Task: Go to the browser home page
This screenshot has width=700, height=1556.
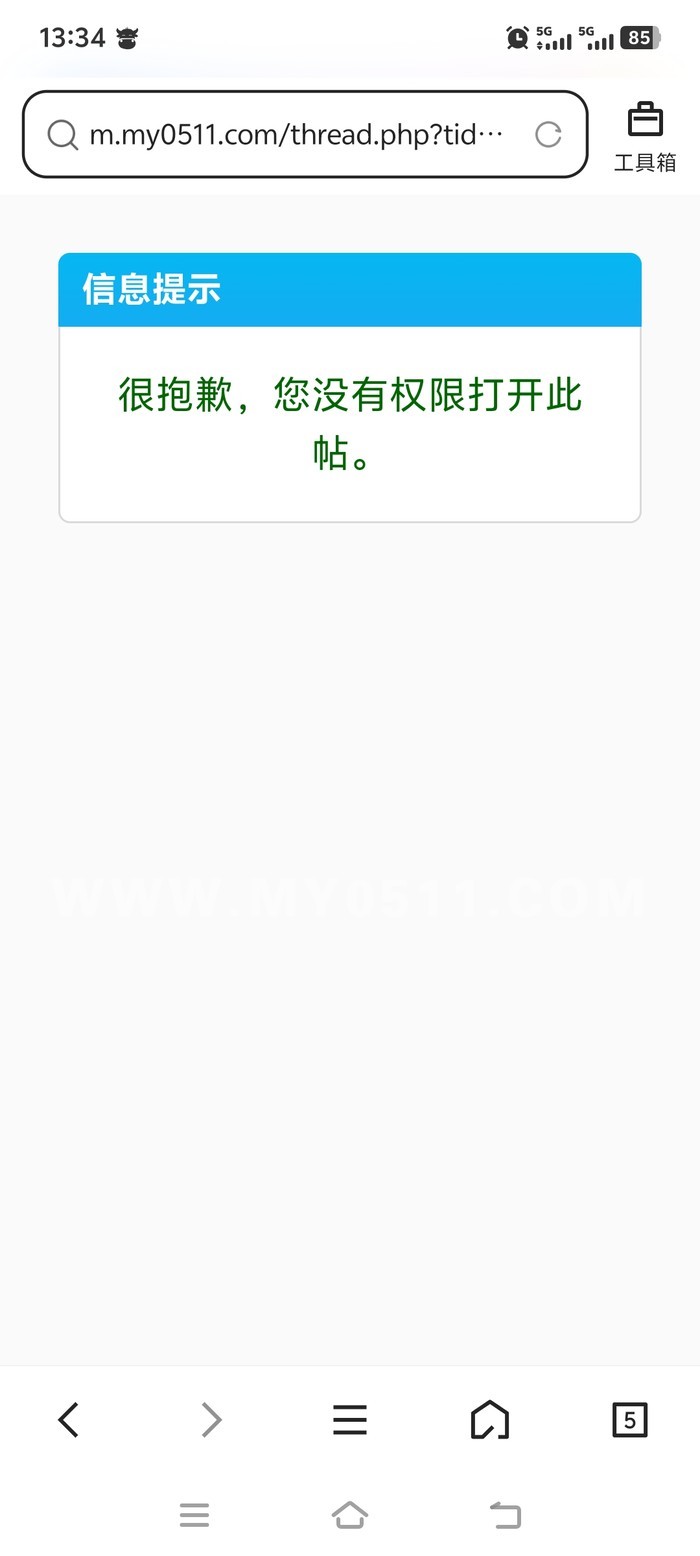Action: [489, 1419]
